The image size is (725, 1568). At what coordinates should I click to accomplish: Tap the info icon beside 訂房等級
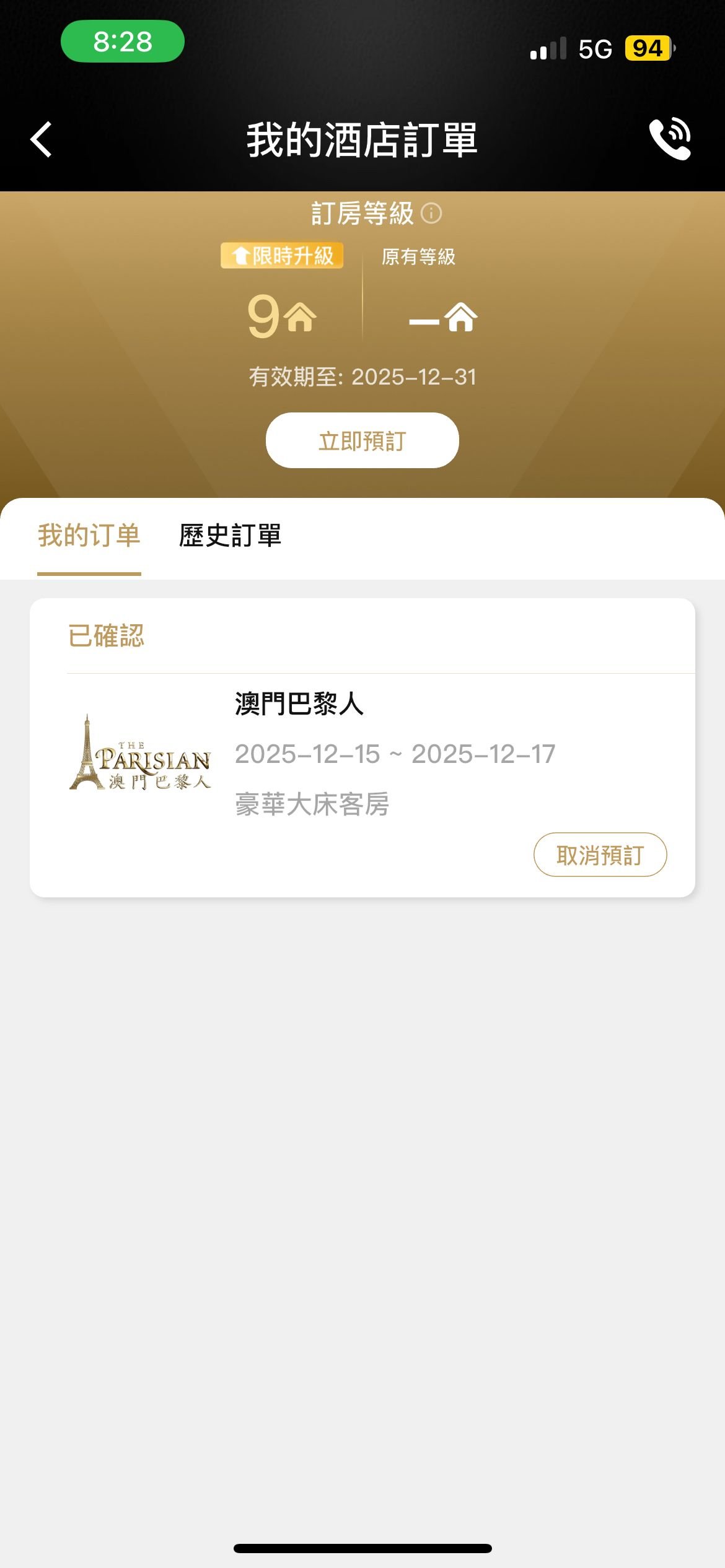[x=432, y=214]
